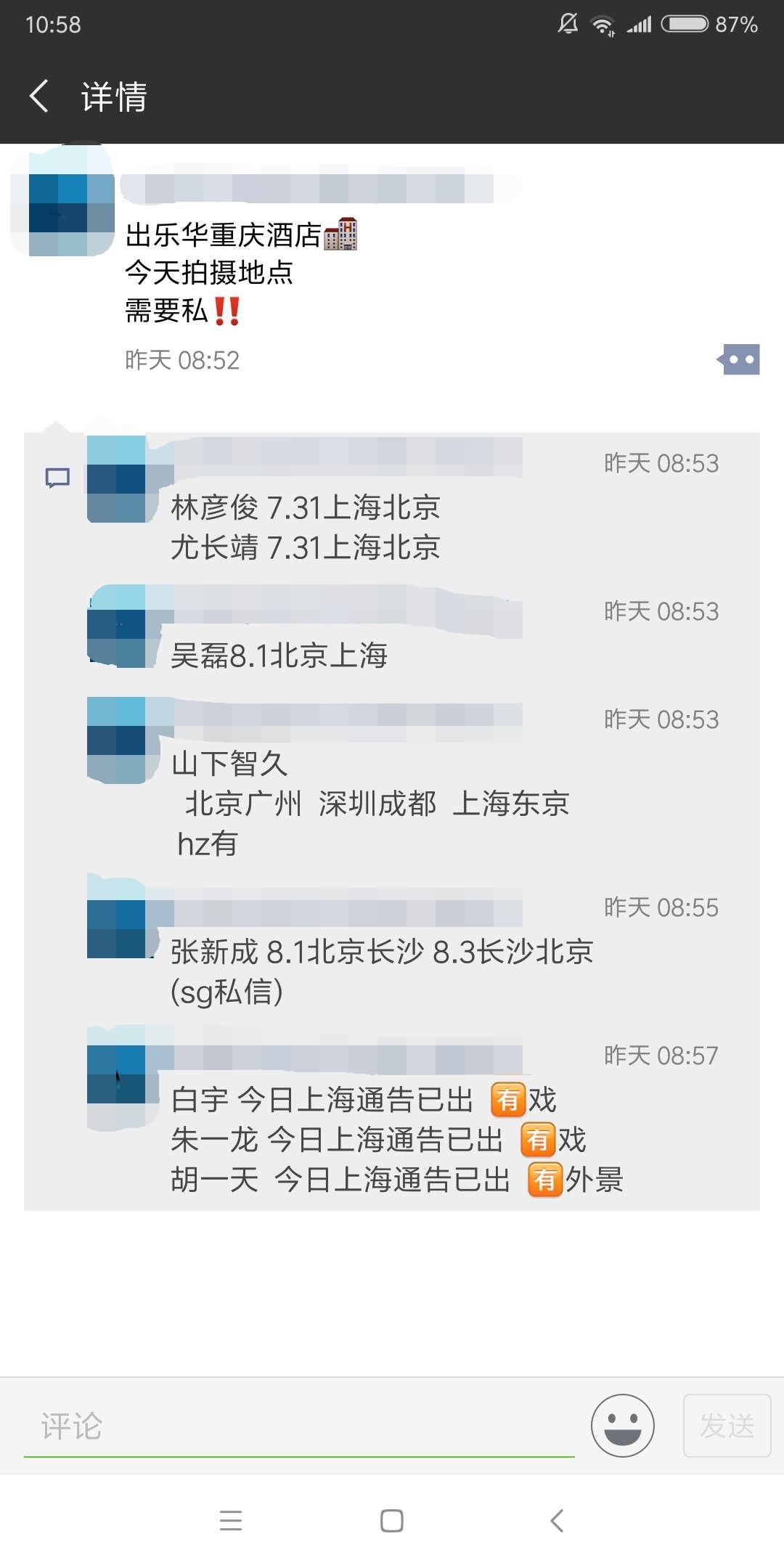
Task: Tap the 评论 comment input field
Action: [x=299, y=1426]
